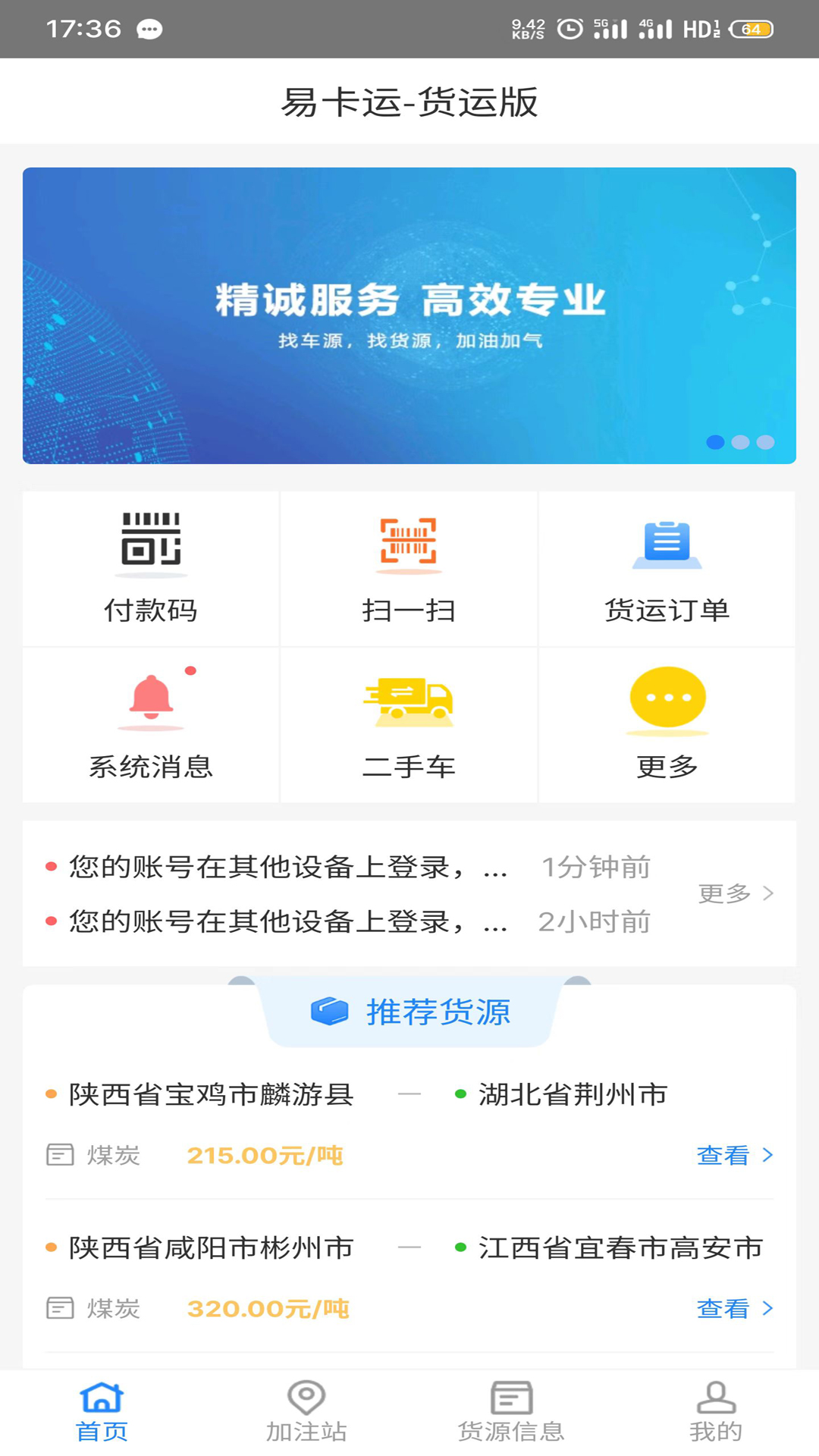The height and width of the screenshot is (1456, 819).
Task: Open the 付款码 payment code feature
Action: click(149, 569)
